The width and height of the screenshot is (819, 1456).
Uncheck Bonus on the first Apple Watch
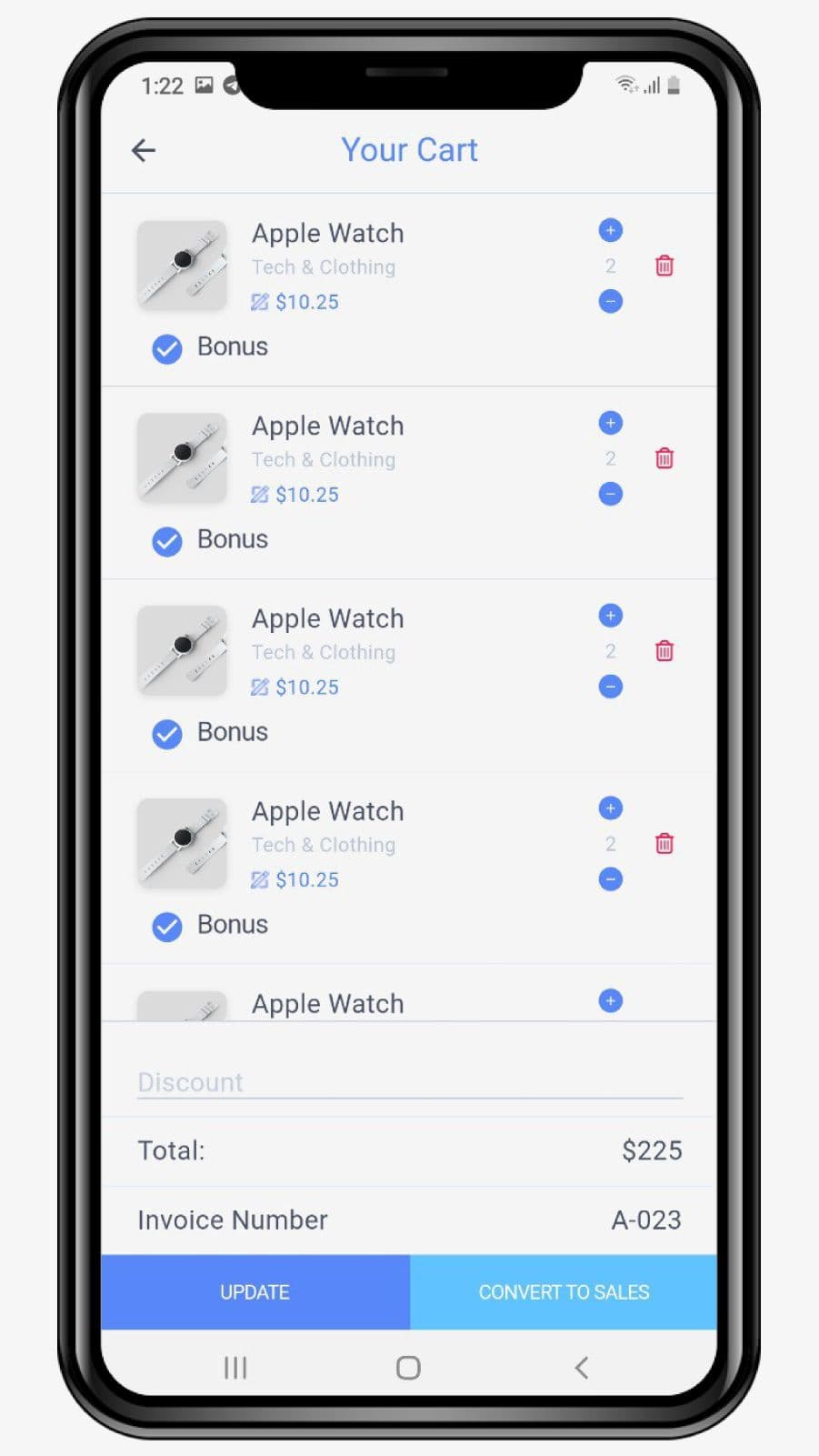(x=167, y=348)
